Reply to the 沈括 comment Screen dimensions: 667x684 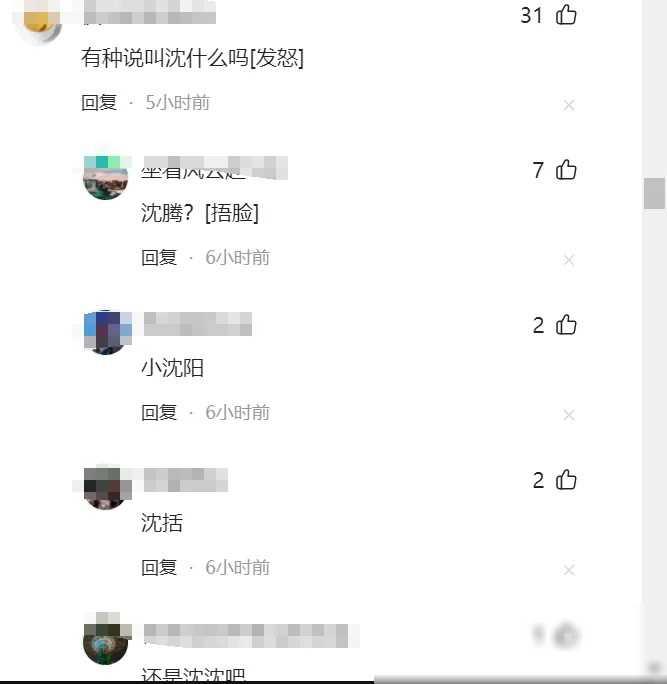pos(159,567)
